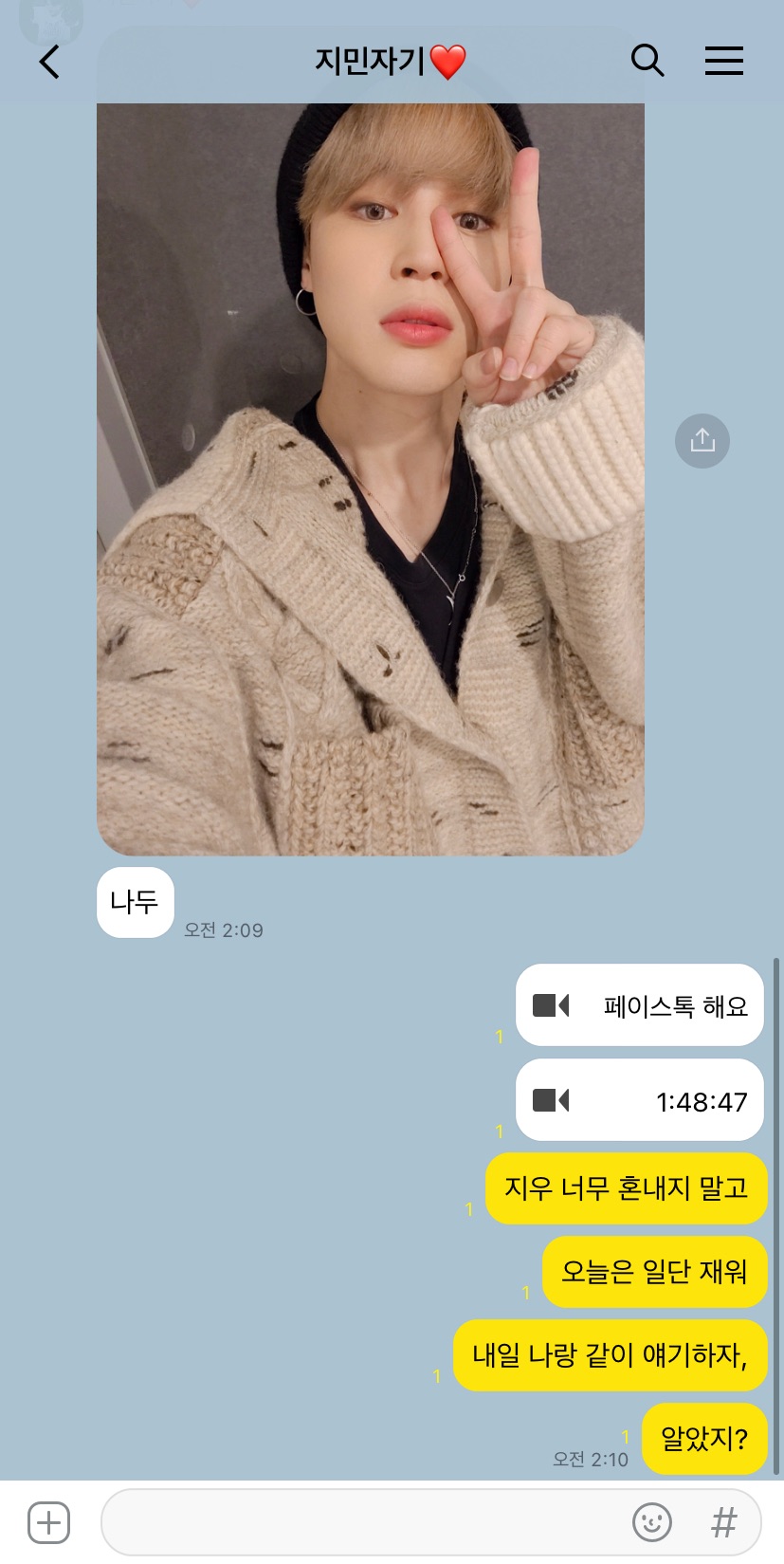Viewport: 784px width, 1564px height.
Task: Share the received photo
Action: (702, 440)
